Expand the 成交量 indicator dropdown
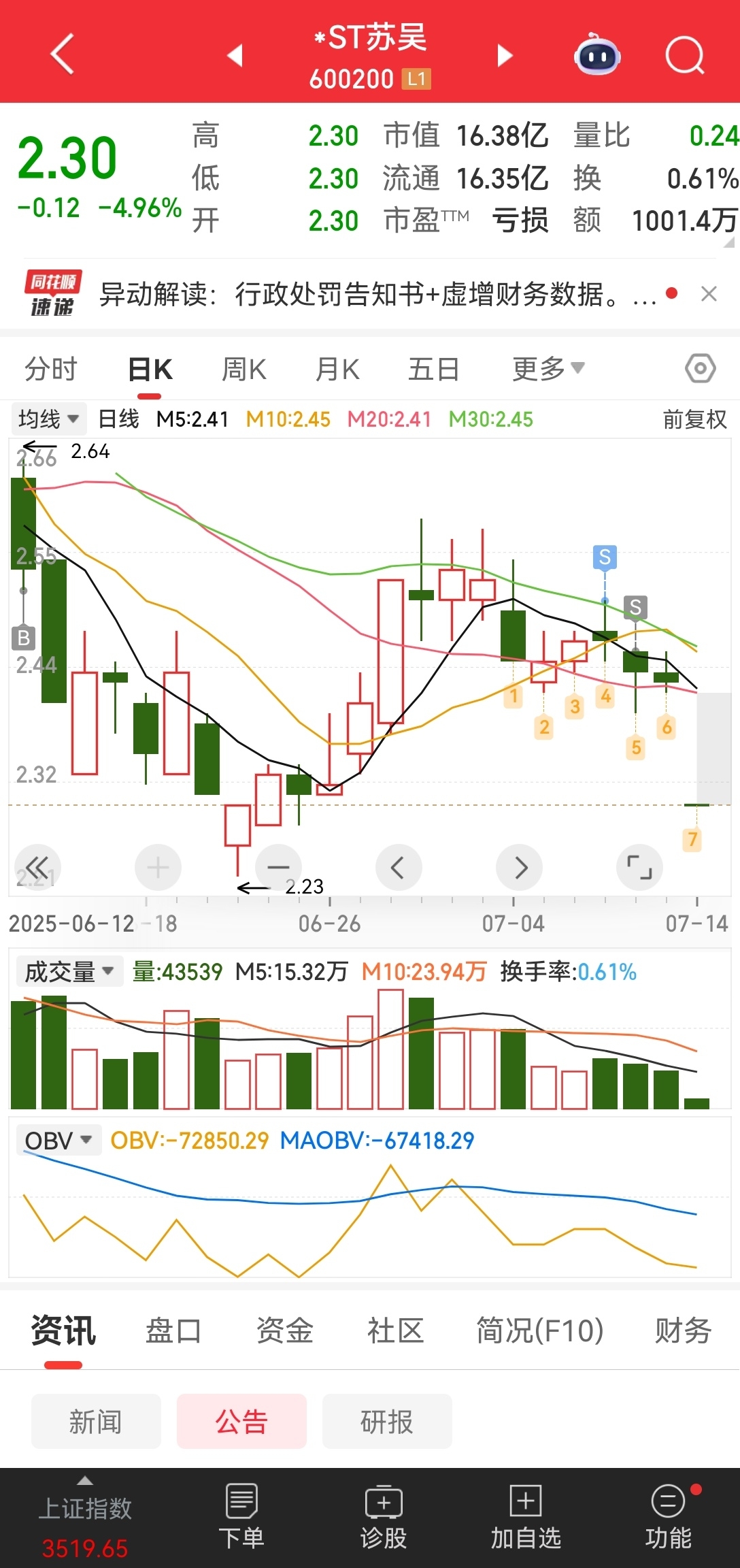The image size is (740, 1568). pyautogui.click(x=69, y=971)
